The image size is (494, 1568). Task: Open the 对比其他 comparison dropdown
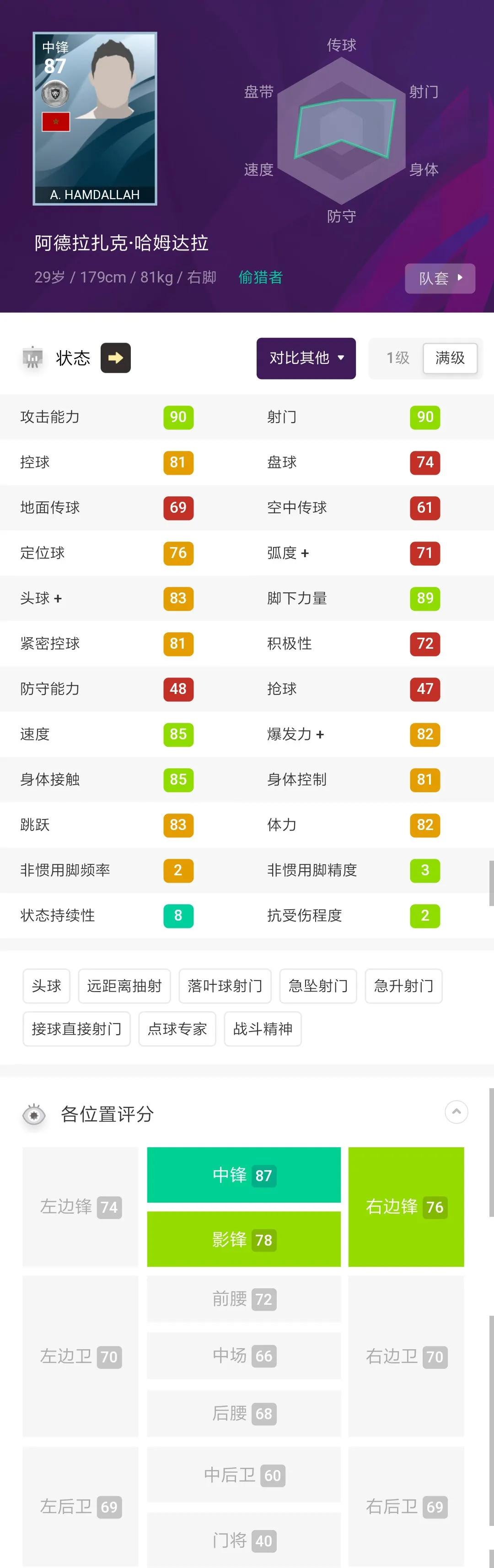[306, 358]
